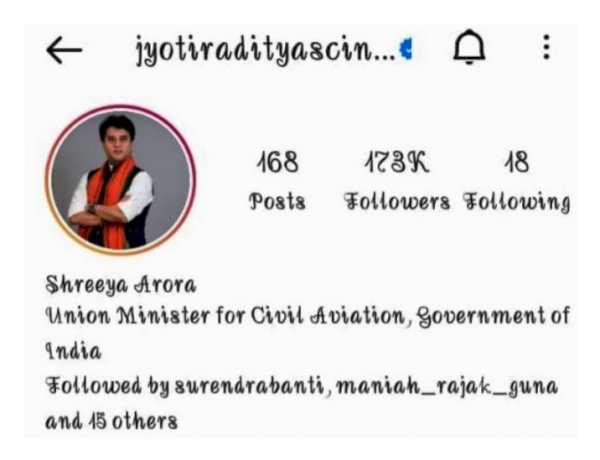This screenshot has width=600, height=460.
Task: Open the 168 Posts list
Action: 277,180
